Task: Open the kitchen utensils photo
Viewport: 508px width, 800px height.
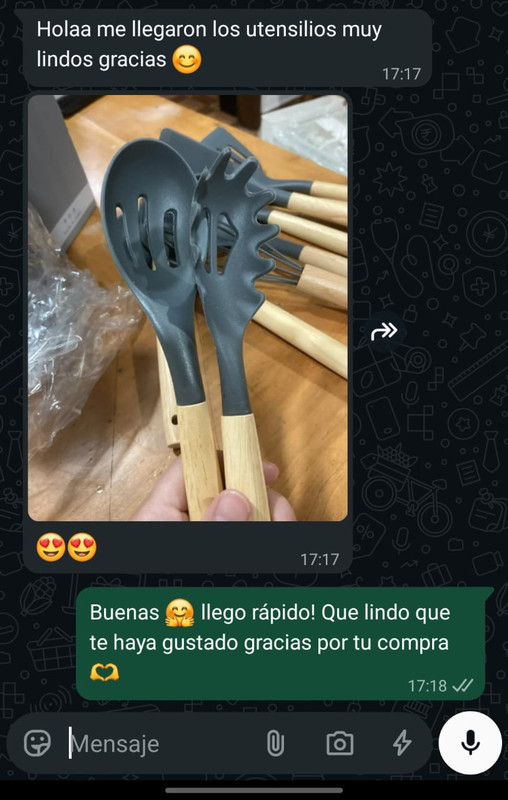Action: pos(188,308)
